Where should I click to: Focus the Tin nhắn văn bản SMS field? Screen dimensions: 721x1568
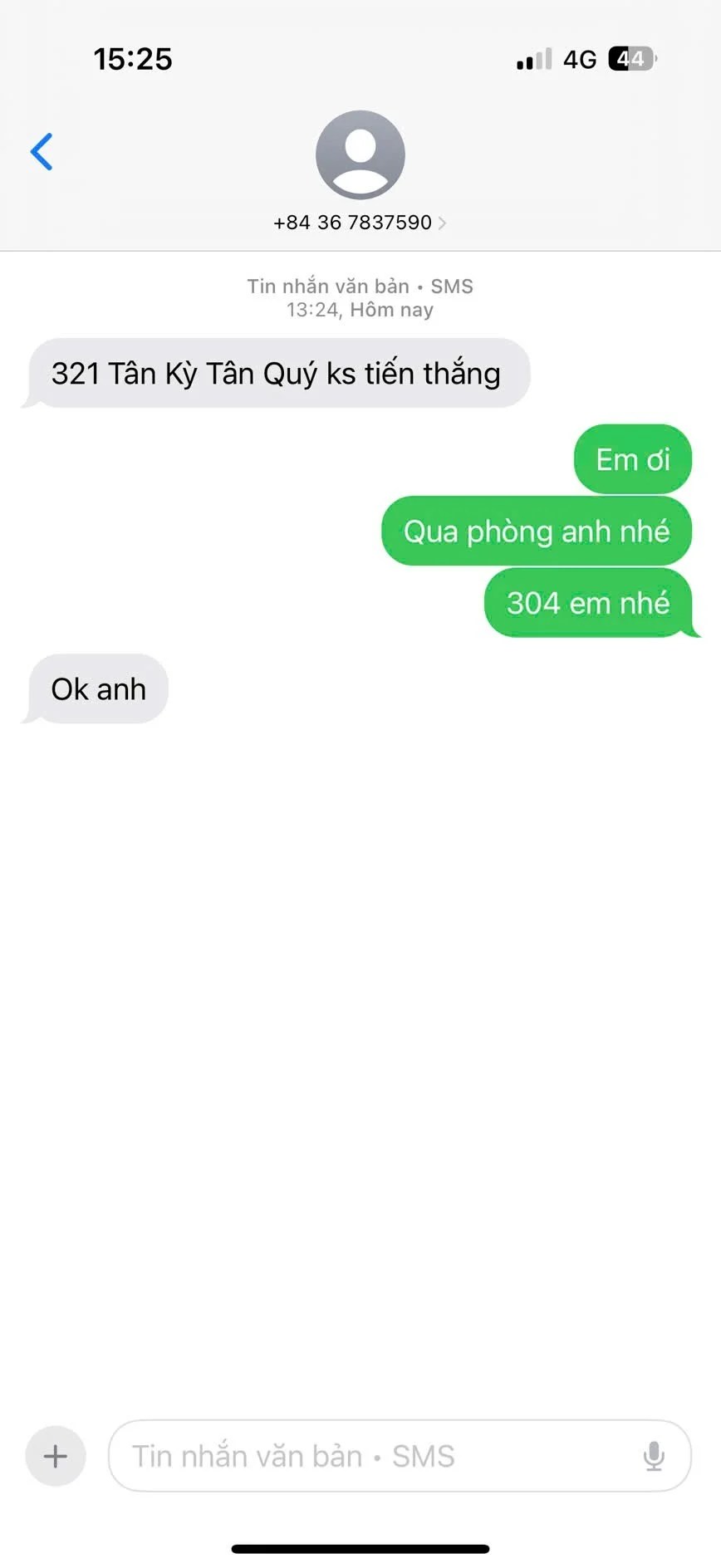374,1456
